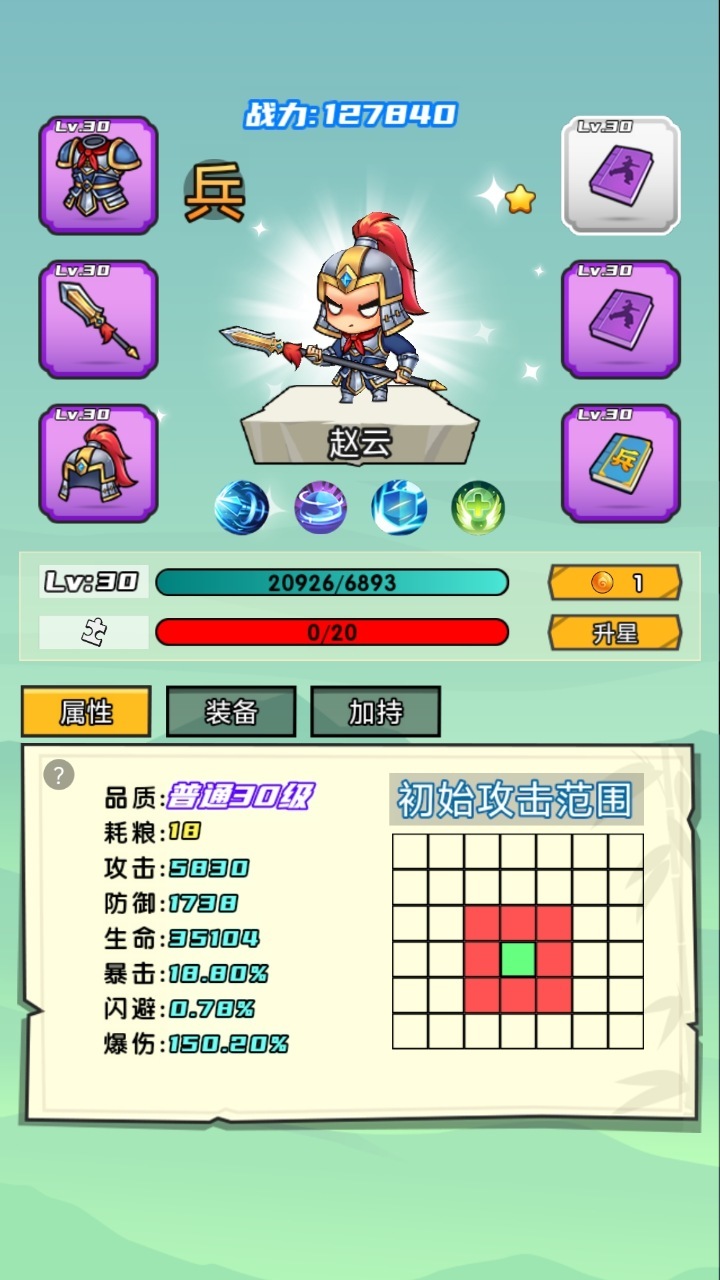Select the highlighted purple skill book slot
Viewport: 720px width, 1280px height.
coord(621,175)
